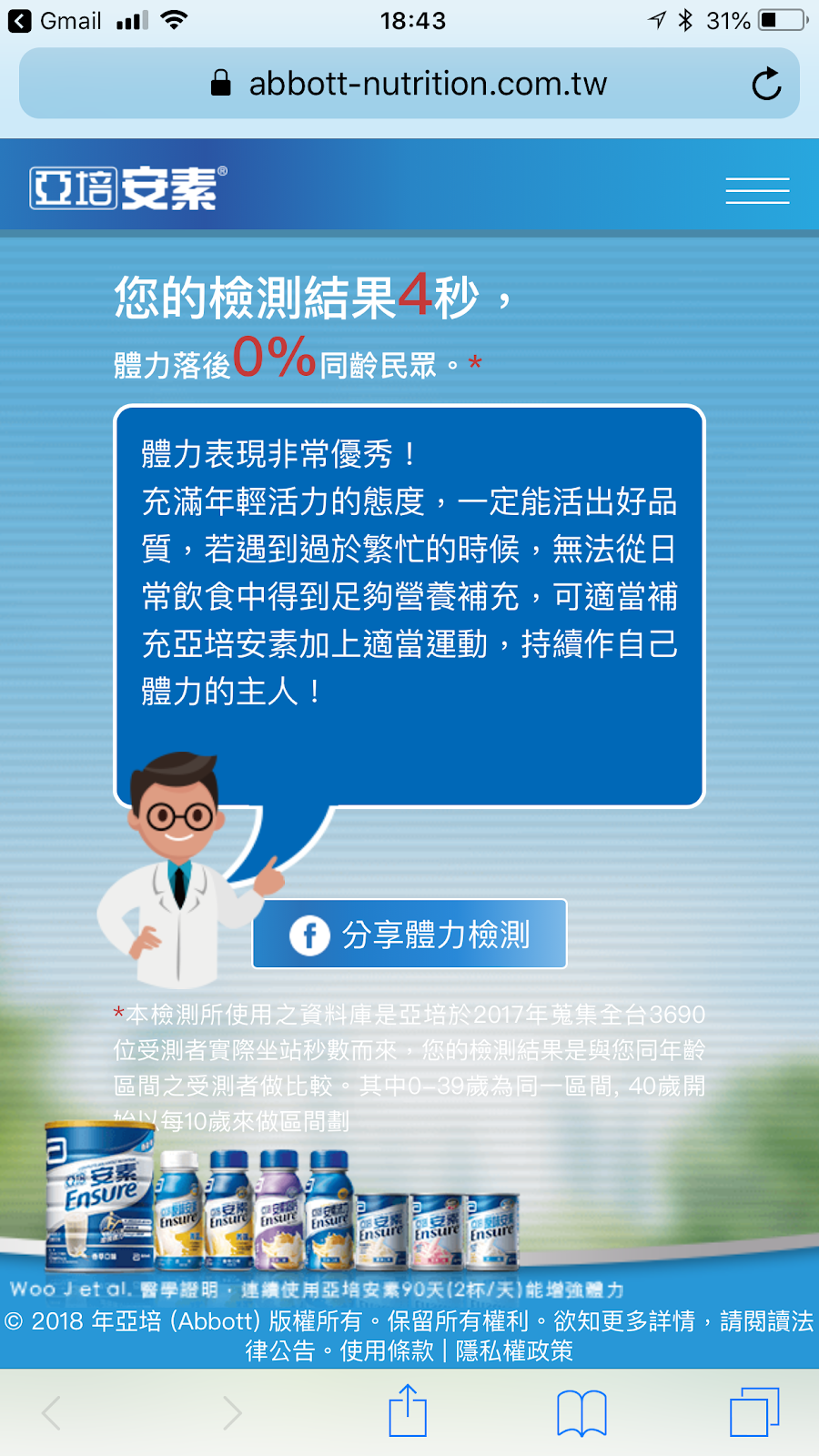The image size is (819, 1456).
Task: Open the hamburger menu
Action: [x=757, y=191]
